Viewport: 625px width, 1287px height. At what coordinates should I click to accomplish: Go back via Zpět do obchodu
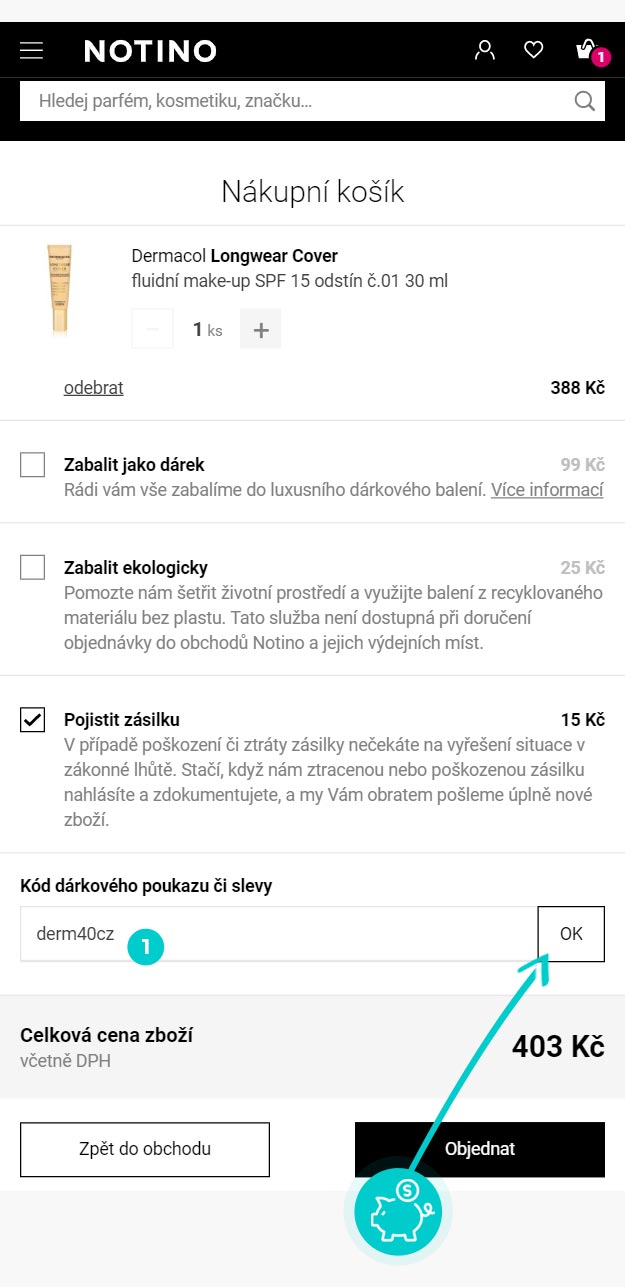click(x=145, y=1149)
